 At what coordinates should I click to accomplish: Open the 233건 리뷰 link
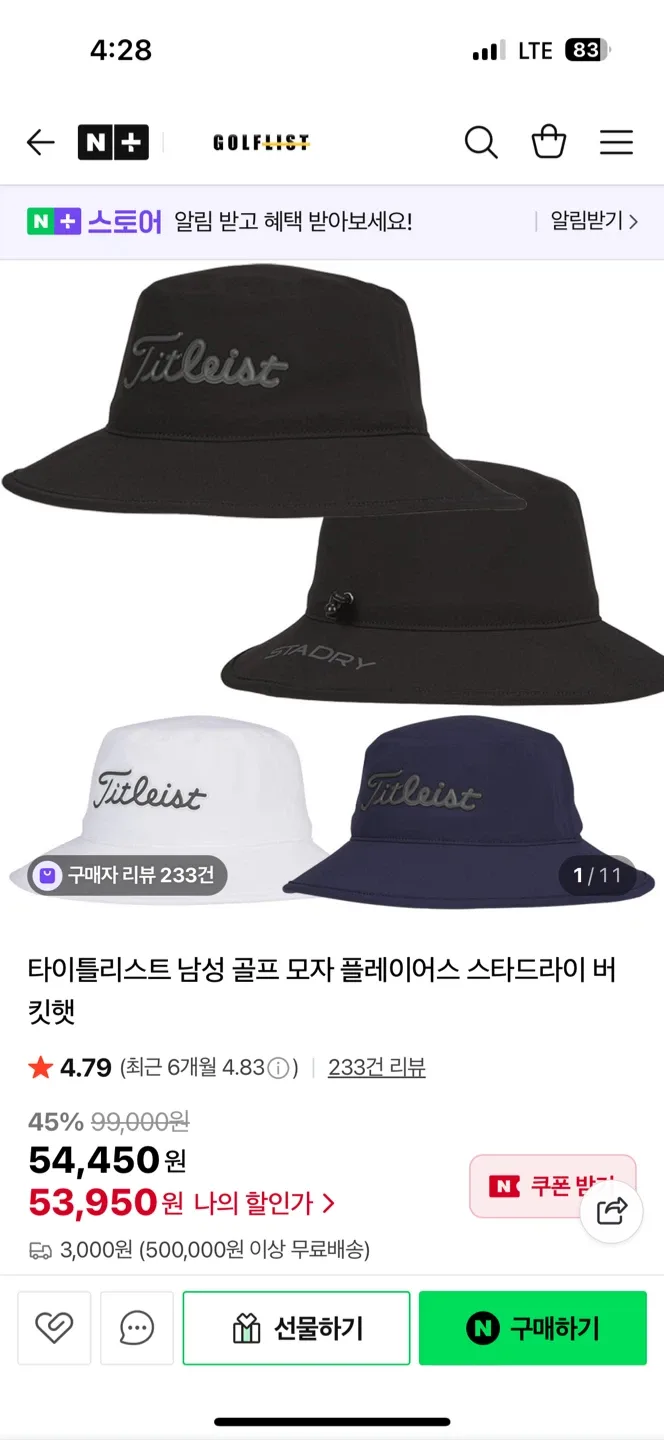tap(377, 1068)
